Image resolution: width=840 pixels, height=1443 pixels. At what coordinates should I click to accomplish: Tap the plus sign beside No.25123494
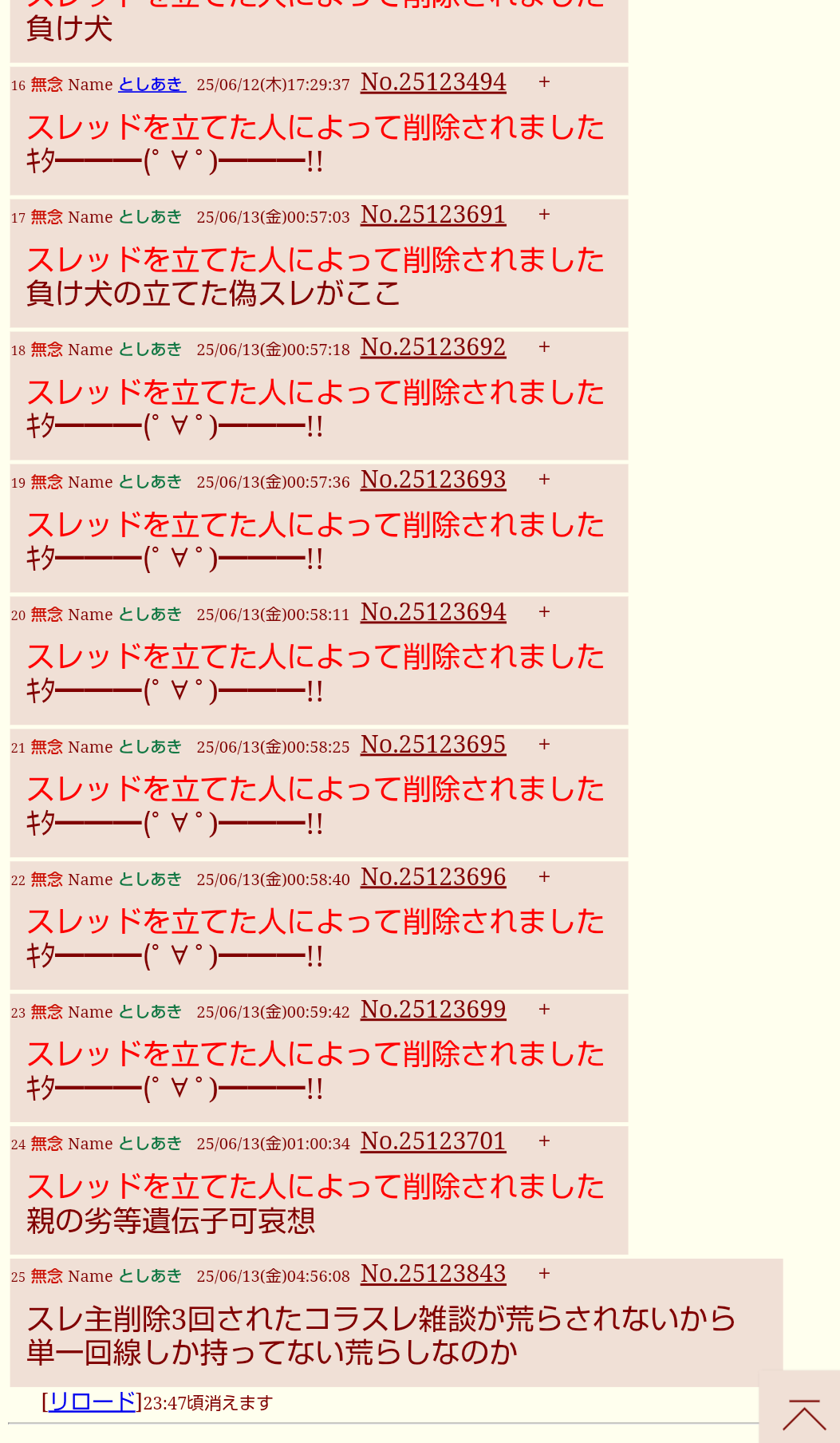click(544, 82)
